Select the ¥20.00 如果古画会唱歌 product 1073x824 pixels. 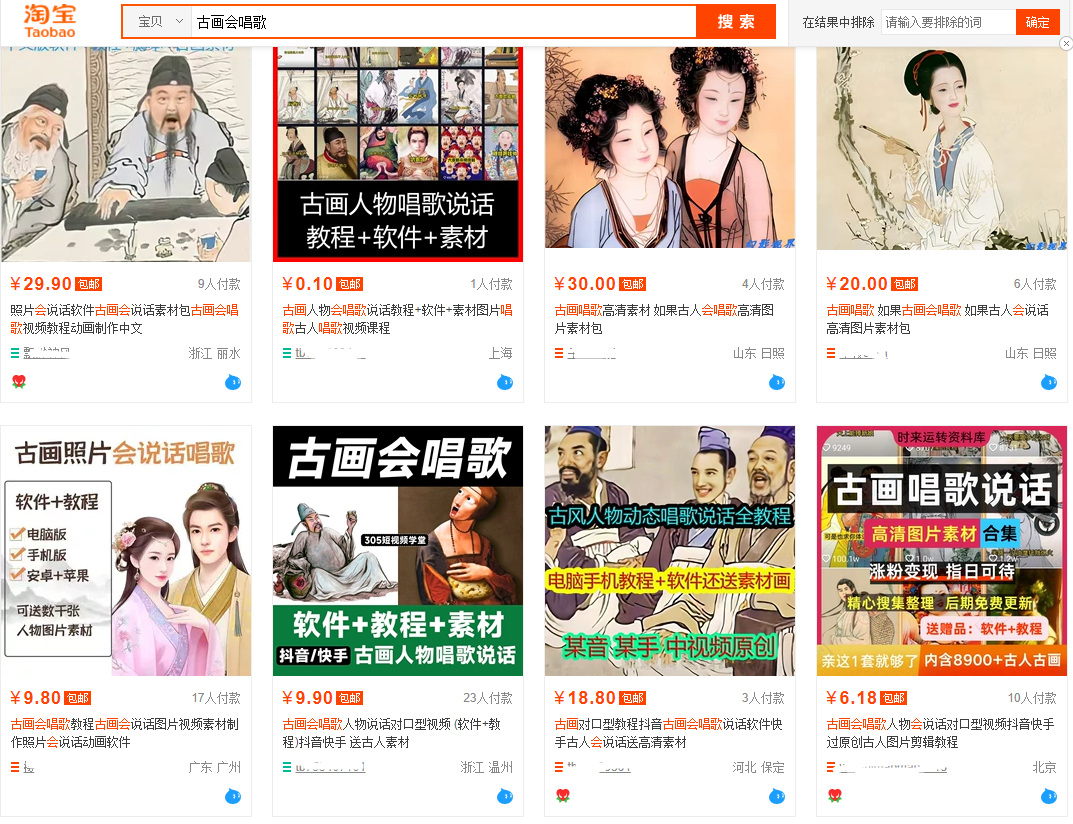tap(942, 150)
